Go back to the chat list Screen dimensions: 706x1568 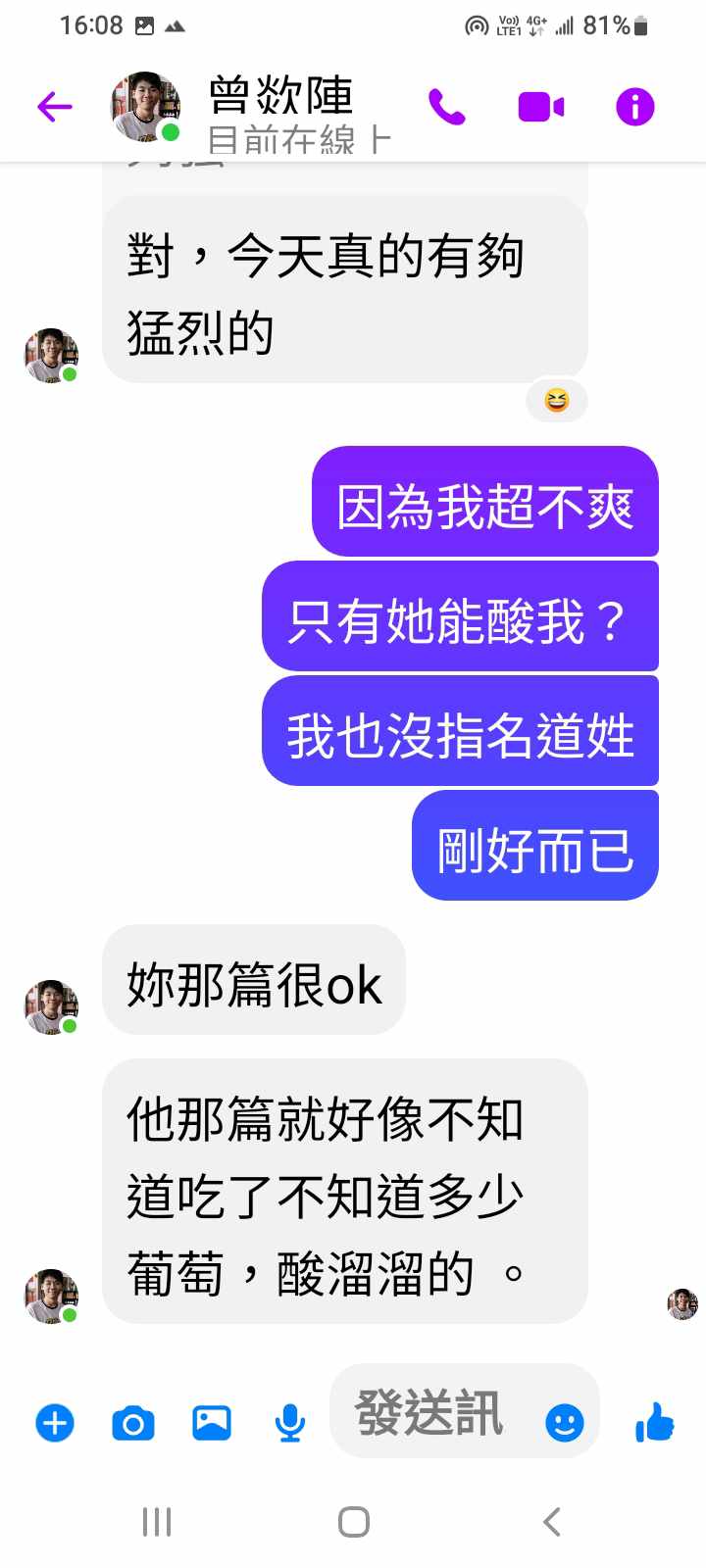(x=55, y=106)
